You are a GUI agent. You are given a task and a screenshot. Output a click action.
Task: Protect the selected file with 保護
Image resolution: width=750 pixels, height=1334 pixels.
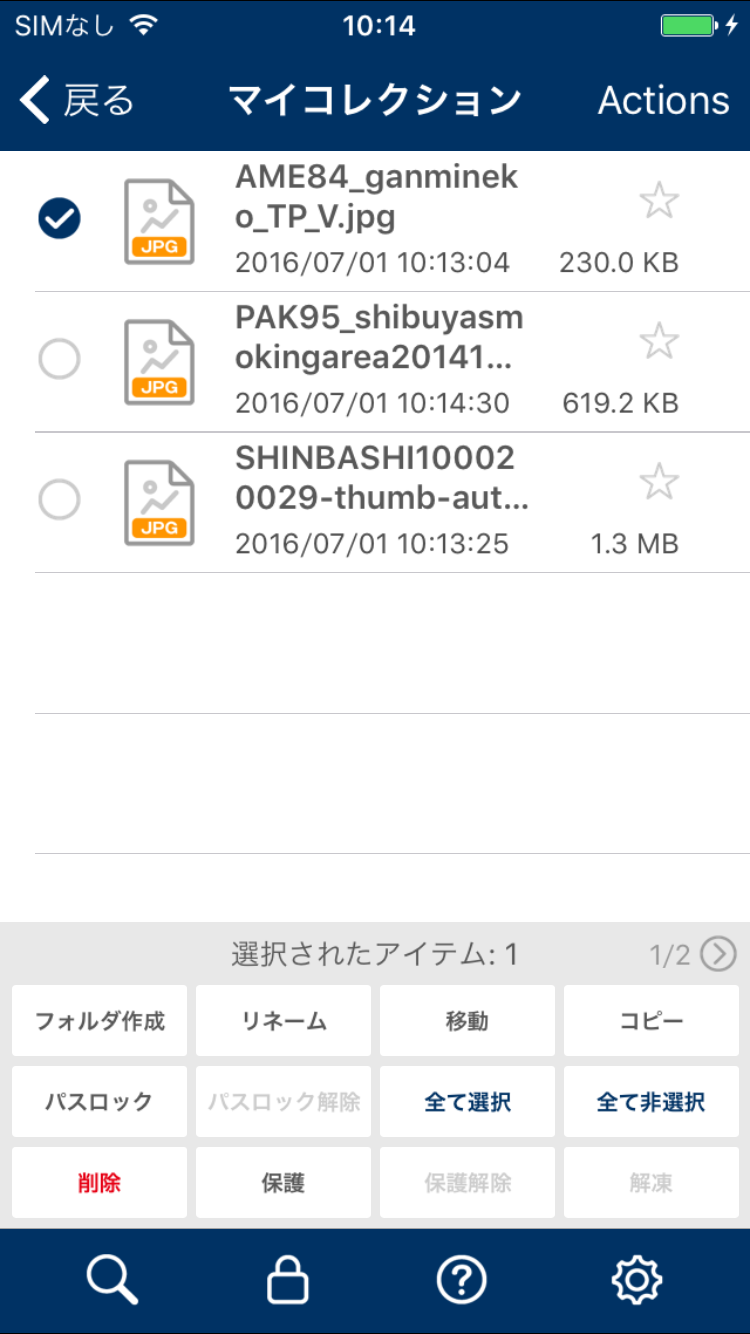283,1183
